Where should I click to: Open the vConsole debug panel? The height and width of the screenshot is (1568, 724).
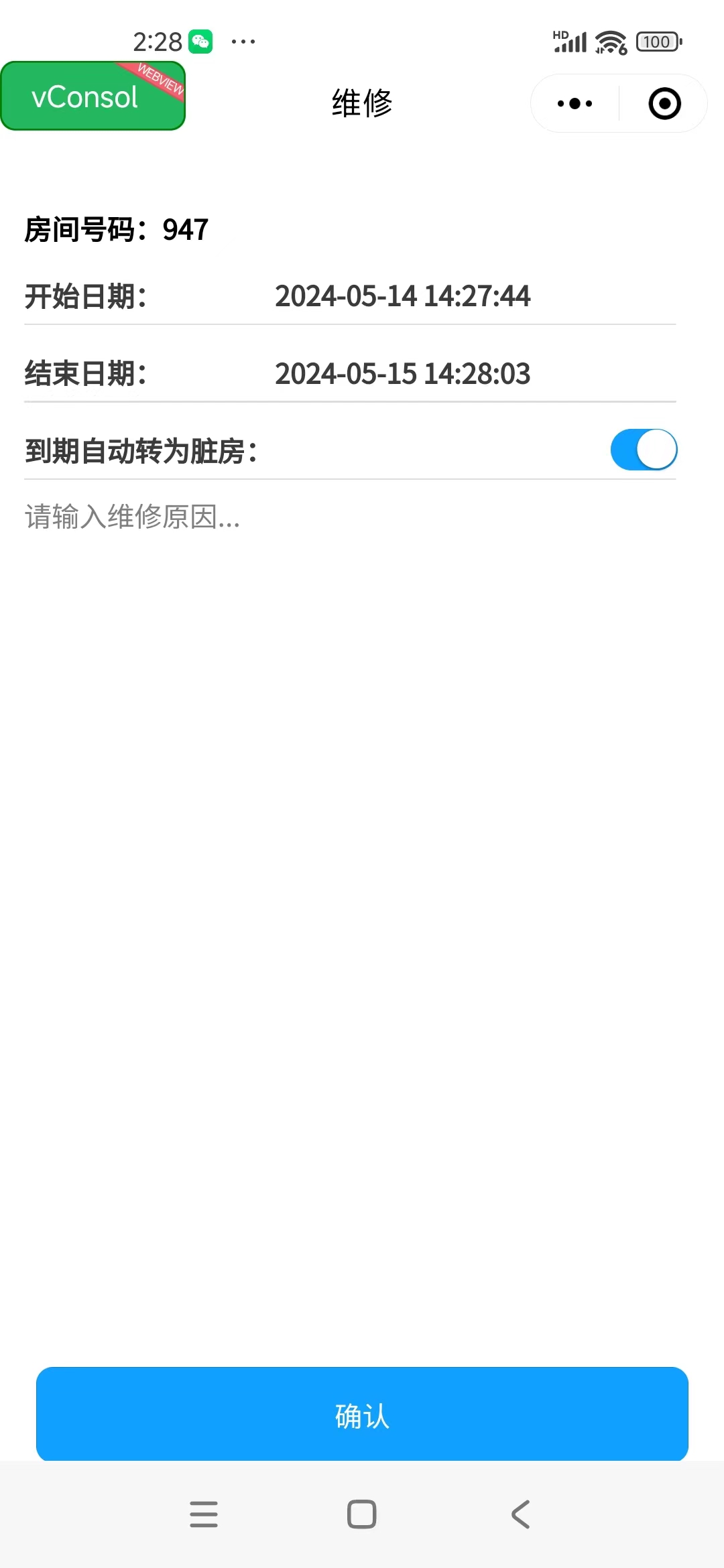[93, 96]
